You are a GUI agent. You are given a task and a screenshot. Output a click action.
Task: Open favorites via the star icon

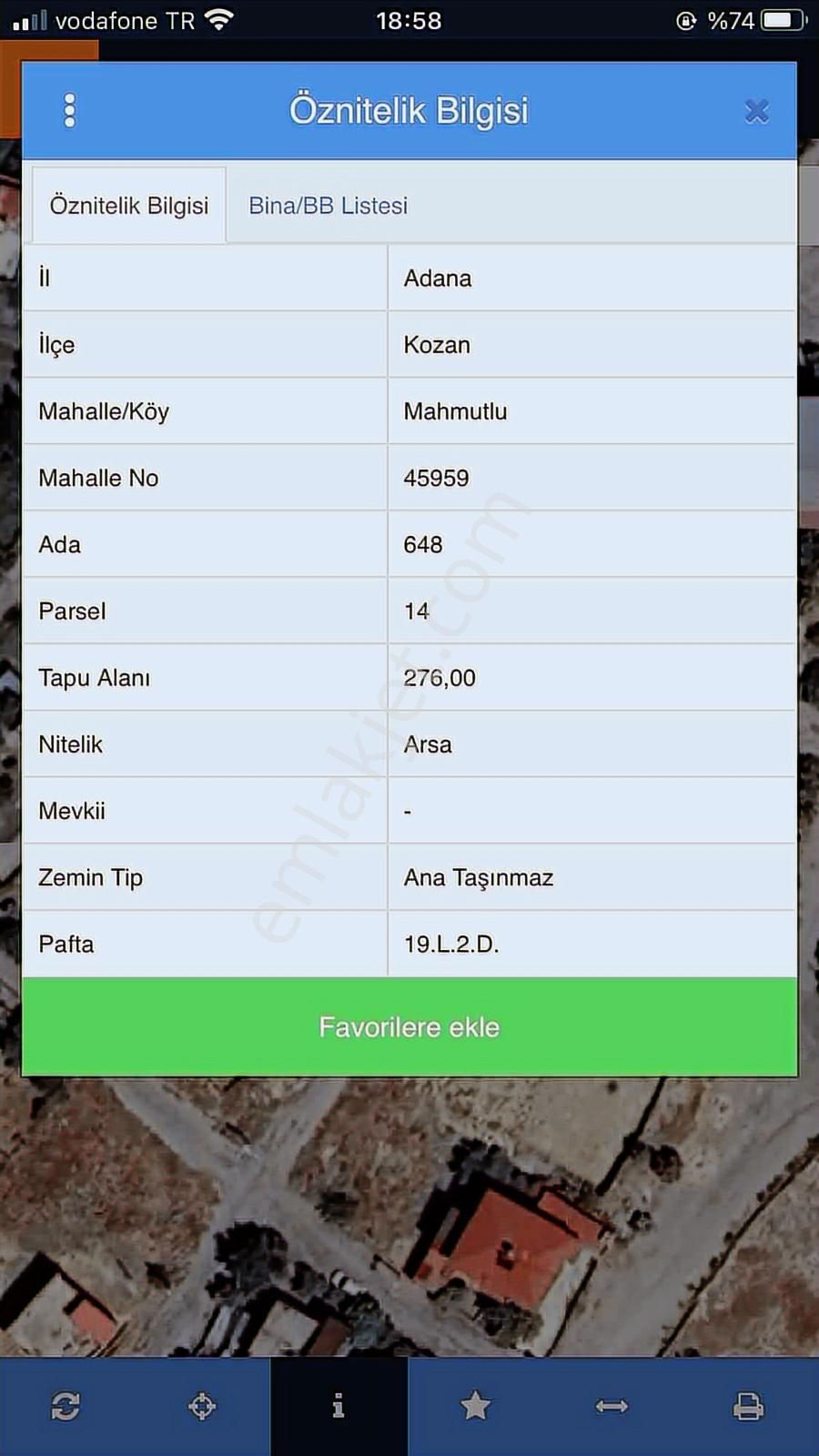pyautogui.click(x=475, y=1406)
